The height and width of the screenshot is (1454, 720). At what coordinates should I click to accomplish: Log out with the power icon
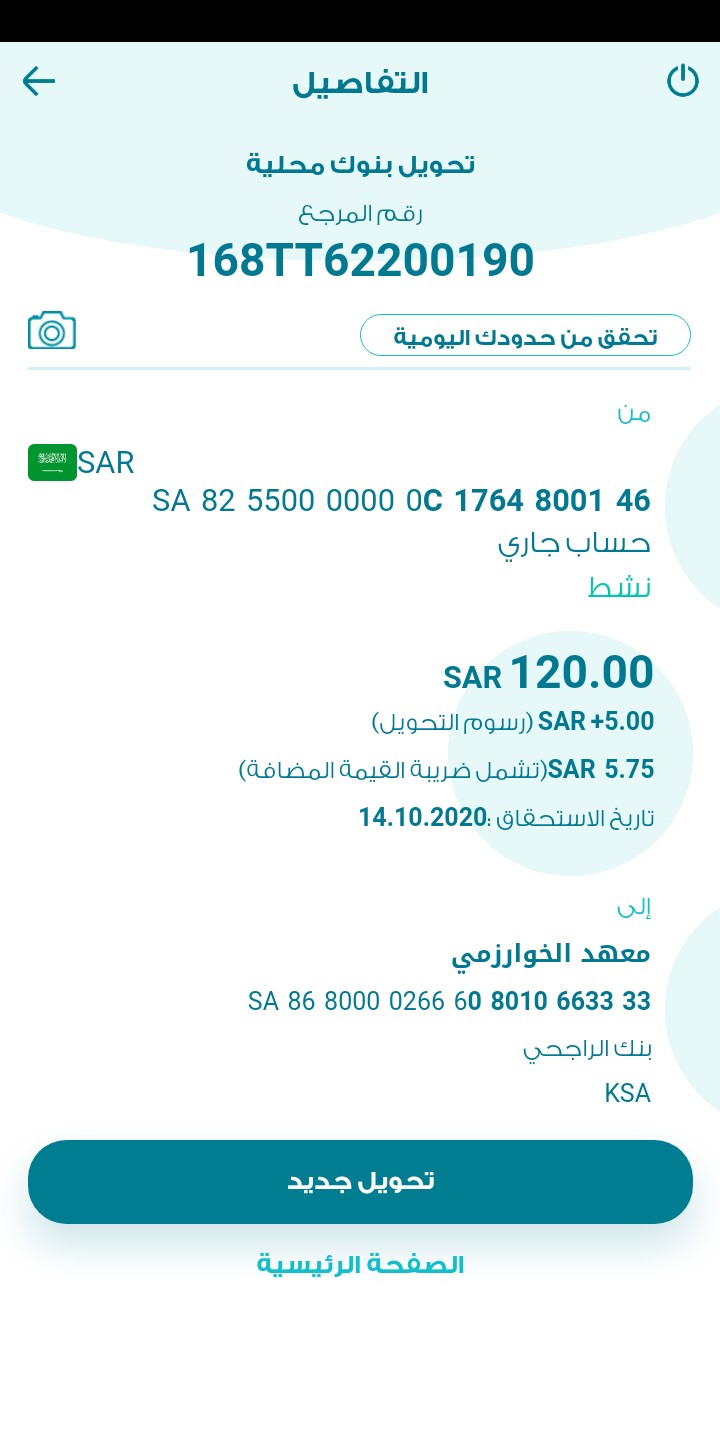(683, 82)
